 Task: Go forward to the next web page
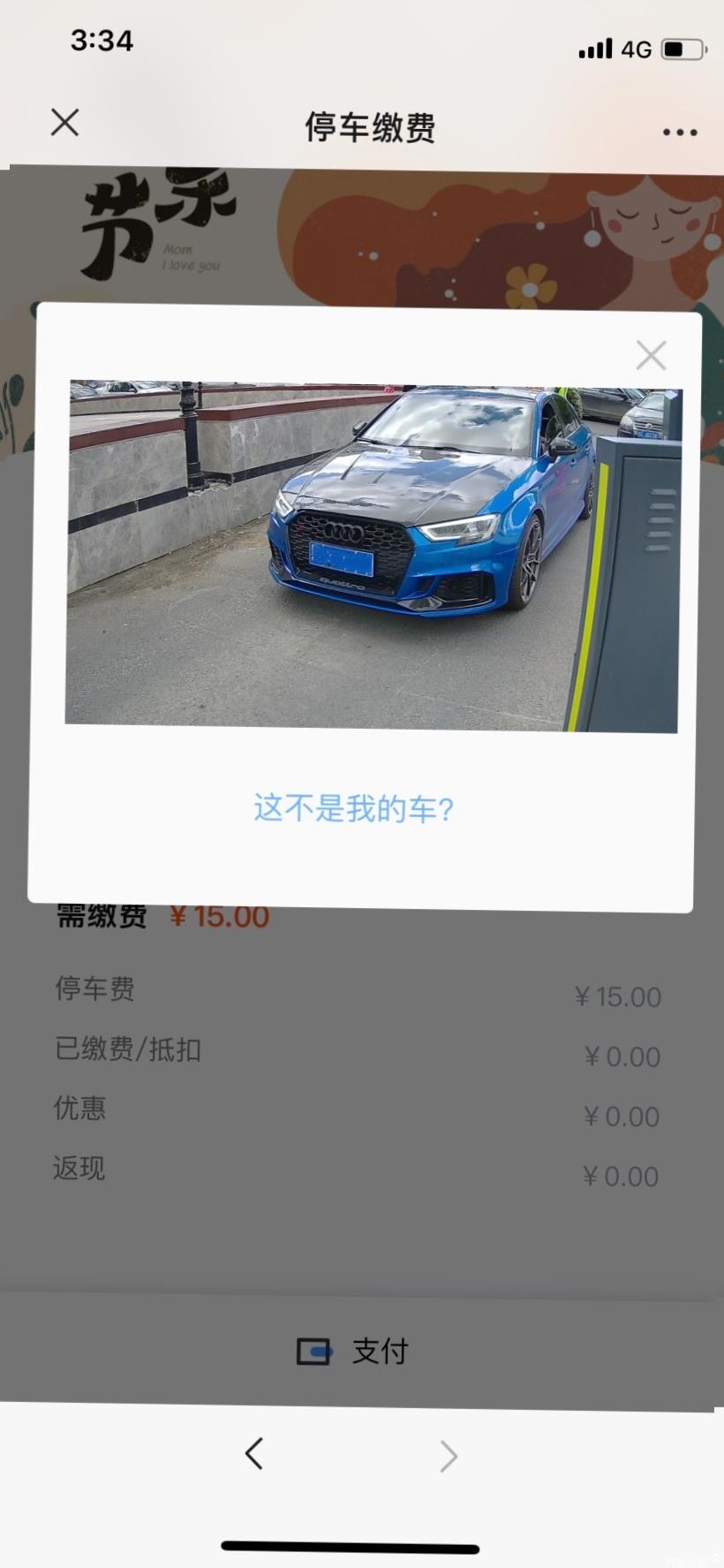449,1455
